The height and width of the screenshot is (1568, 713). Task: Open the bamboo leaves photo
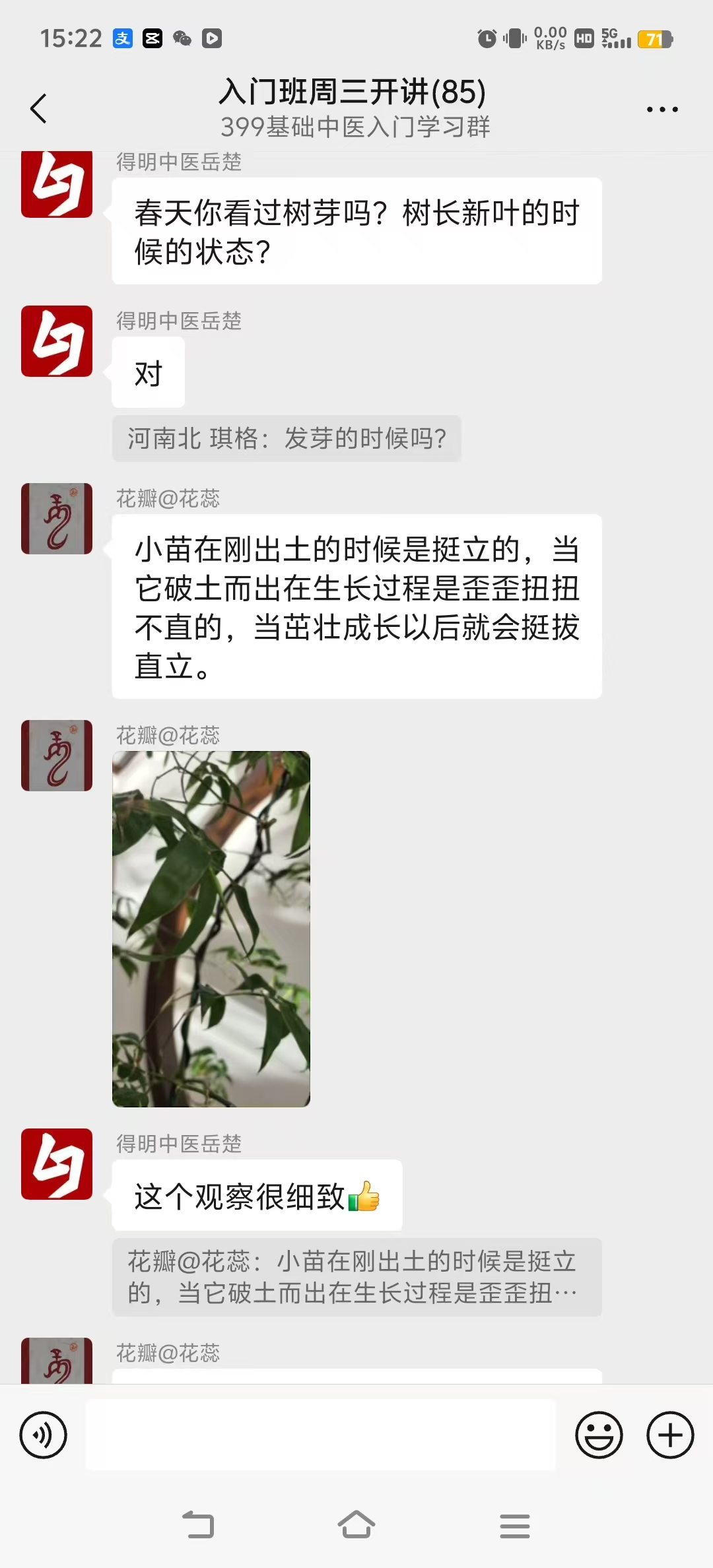211,929
